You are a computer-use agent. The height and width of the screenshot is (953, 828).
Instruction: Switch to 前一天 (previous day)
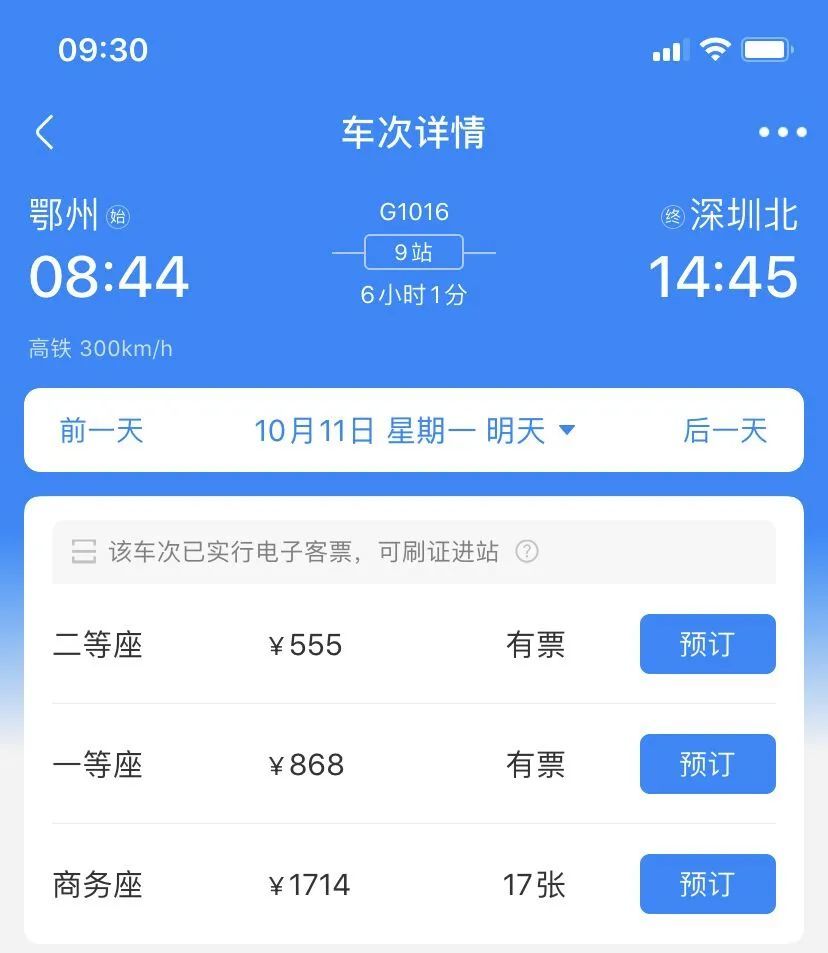(x=102, y=431)
